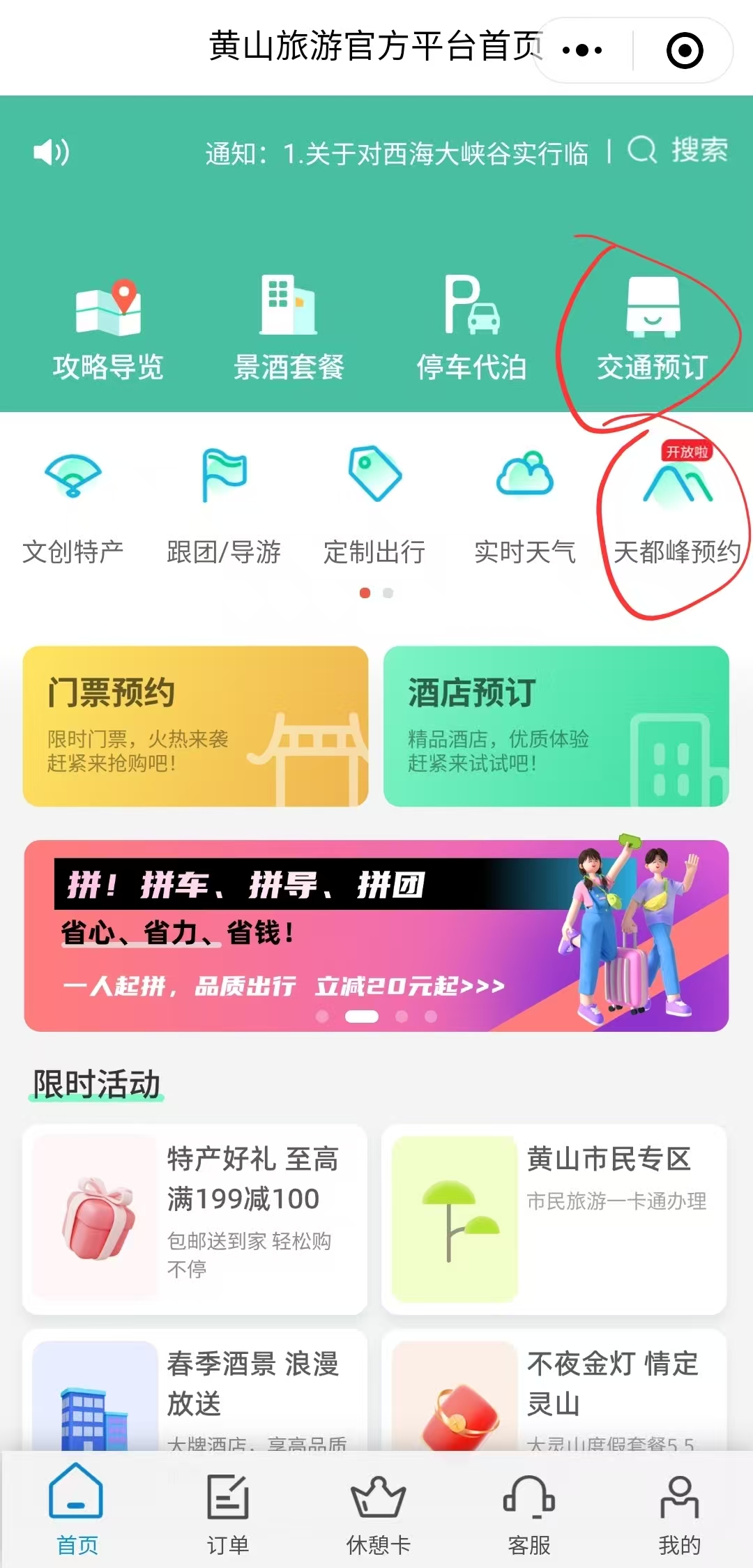Open the 拼车拼导拼团 banner
Viewport: 753px width, 1568px height.
click(x=376, y=936)
